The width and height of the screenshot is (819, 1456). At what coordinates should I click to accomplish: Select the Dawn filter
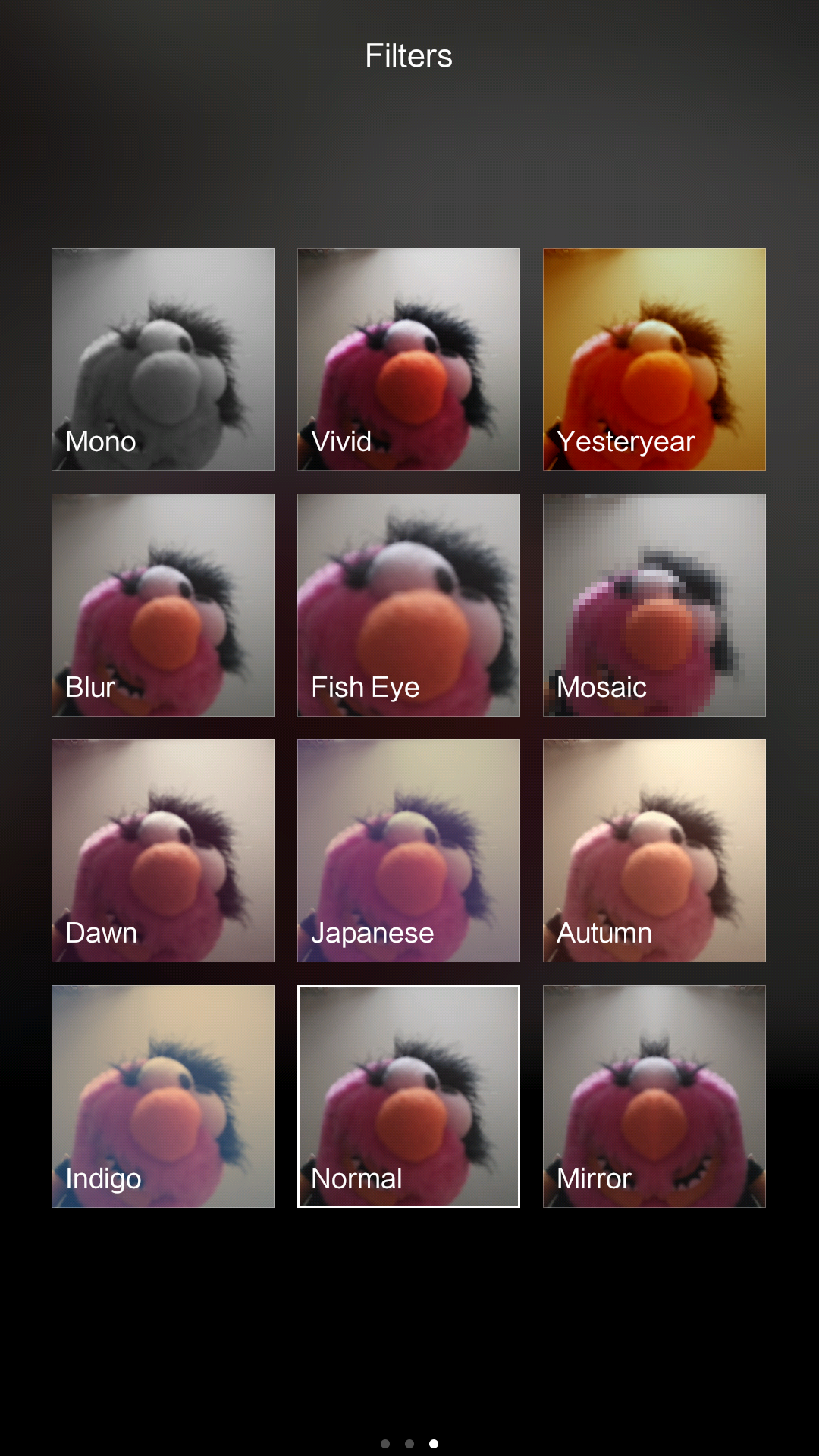[x=163, y=851]
